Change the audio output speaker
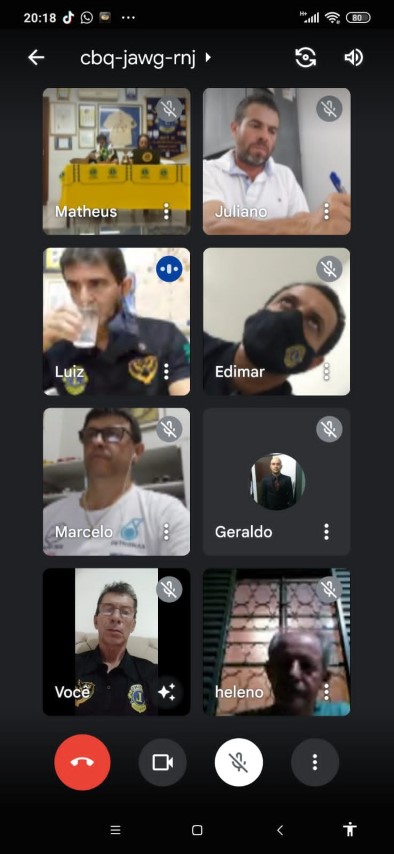Screen dimensions: 394x854 click(354, 57)
